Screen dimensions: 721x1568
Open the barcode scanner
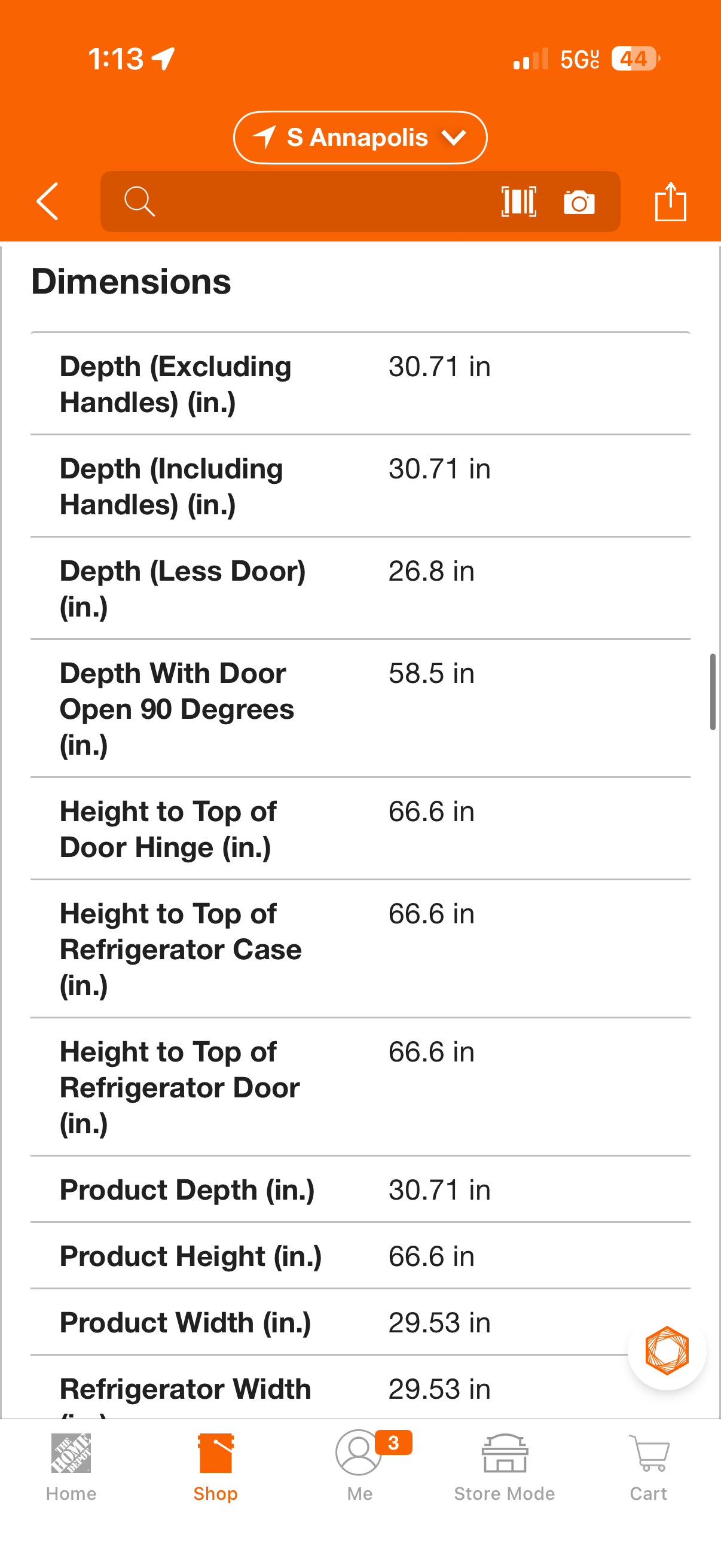tap(518, 202)
